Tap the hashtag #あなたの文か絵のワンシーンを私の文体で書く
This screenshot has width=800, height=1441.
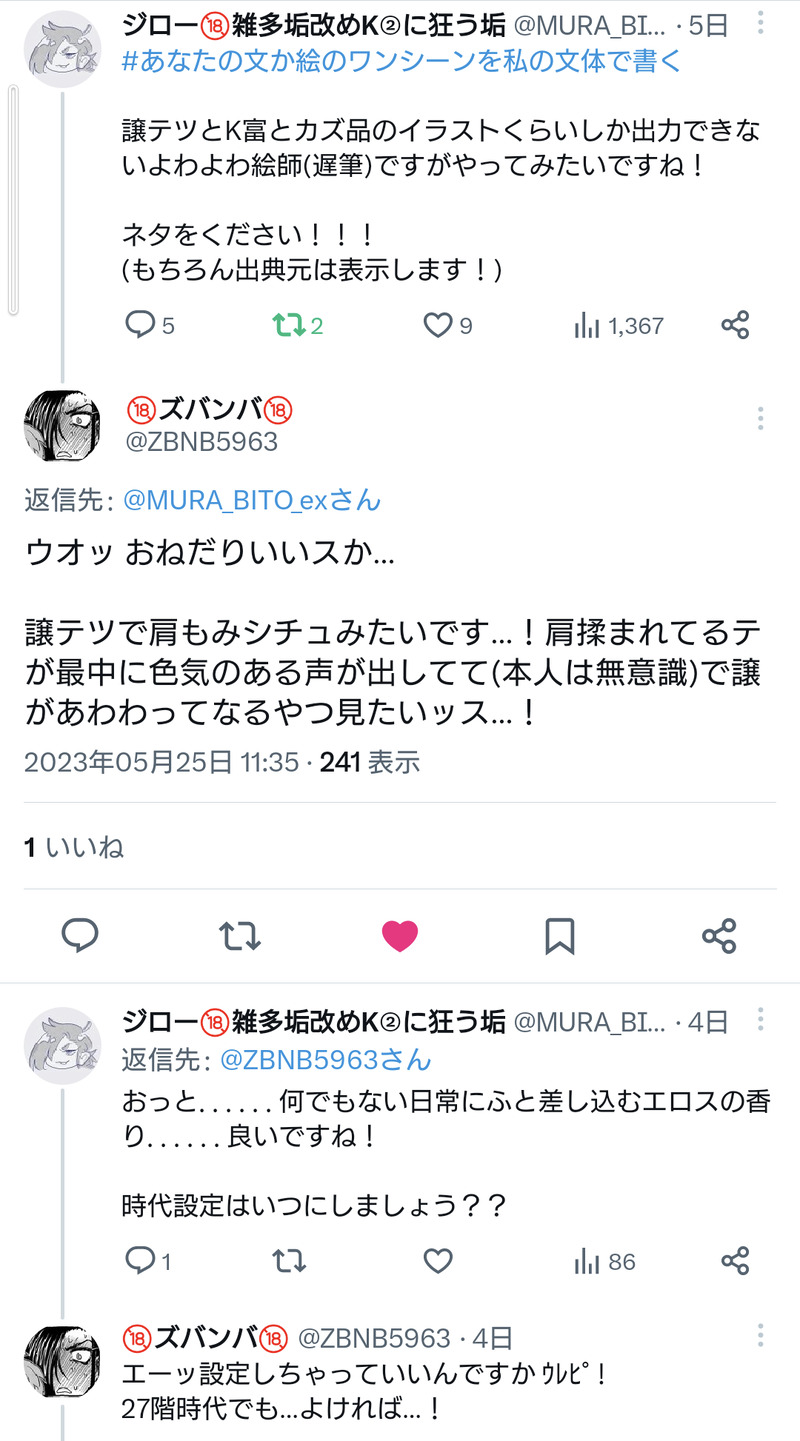click(401, 61)
